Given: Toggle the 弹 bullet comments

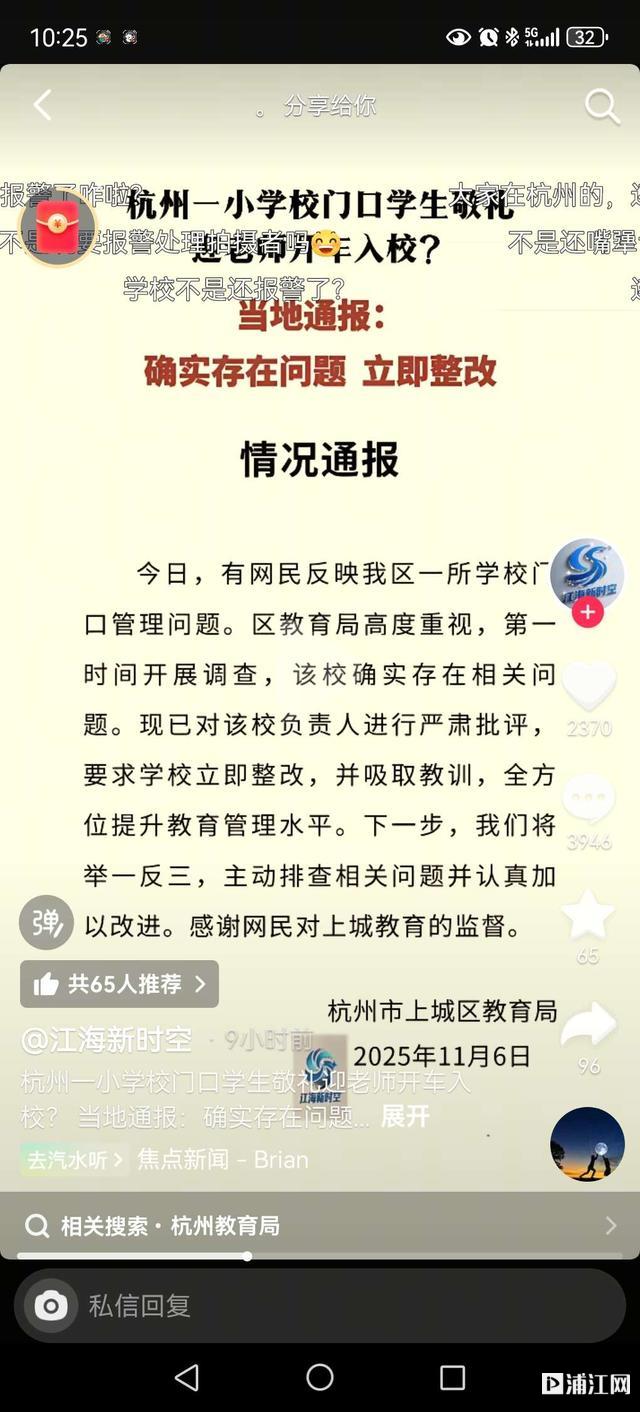Looking at the screenshot, I should (46, 922).
